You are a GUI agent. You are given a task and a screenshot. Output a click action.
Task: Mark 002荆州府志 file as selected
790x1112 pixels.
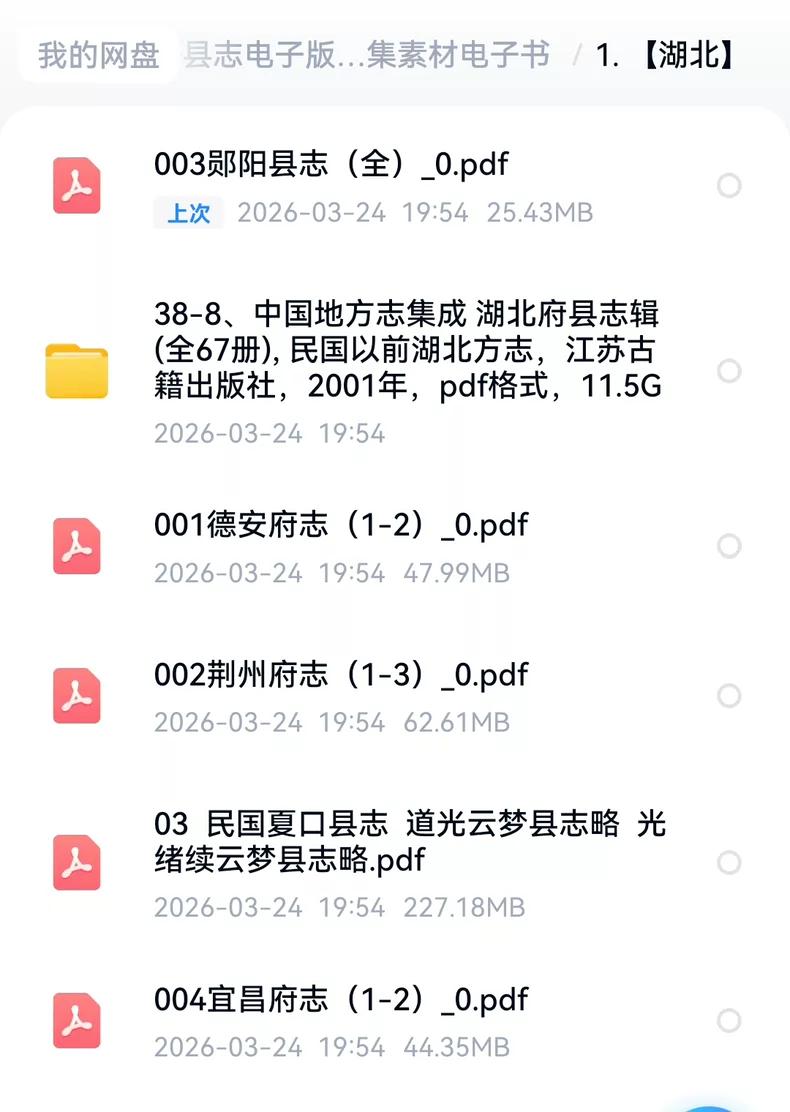tap(729, 696)
